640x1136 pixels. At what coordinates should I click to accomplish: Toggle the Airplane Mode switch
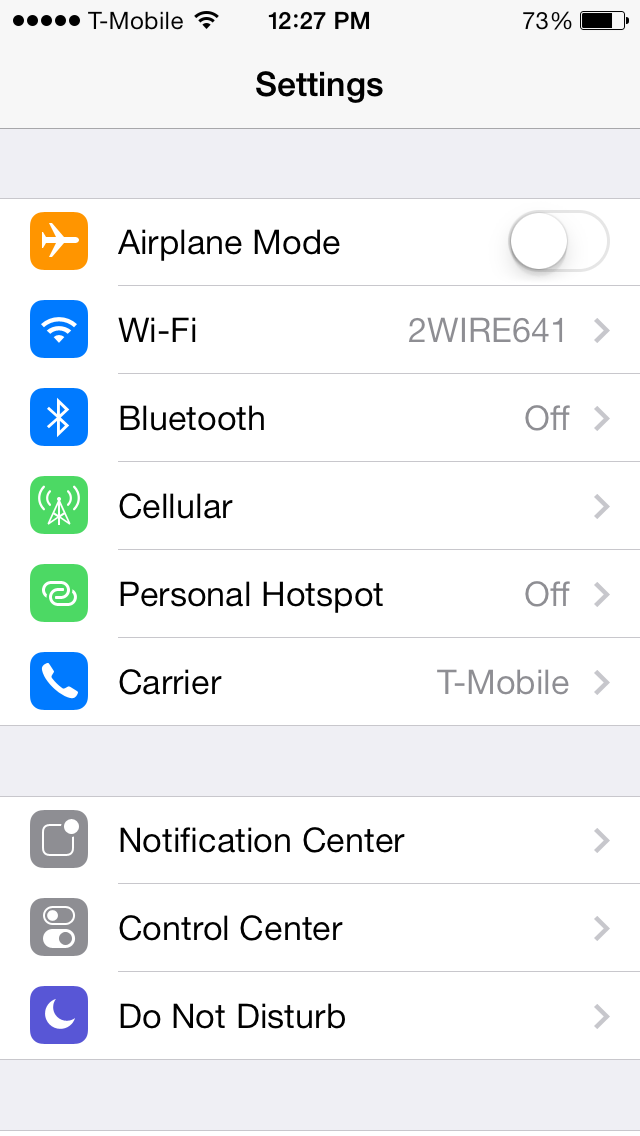pos(558,242)
